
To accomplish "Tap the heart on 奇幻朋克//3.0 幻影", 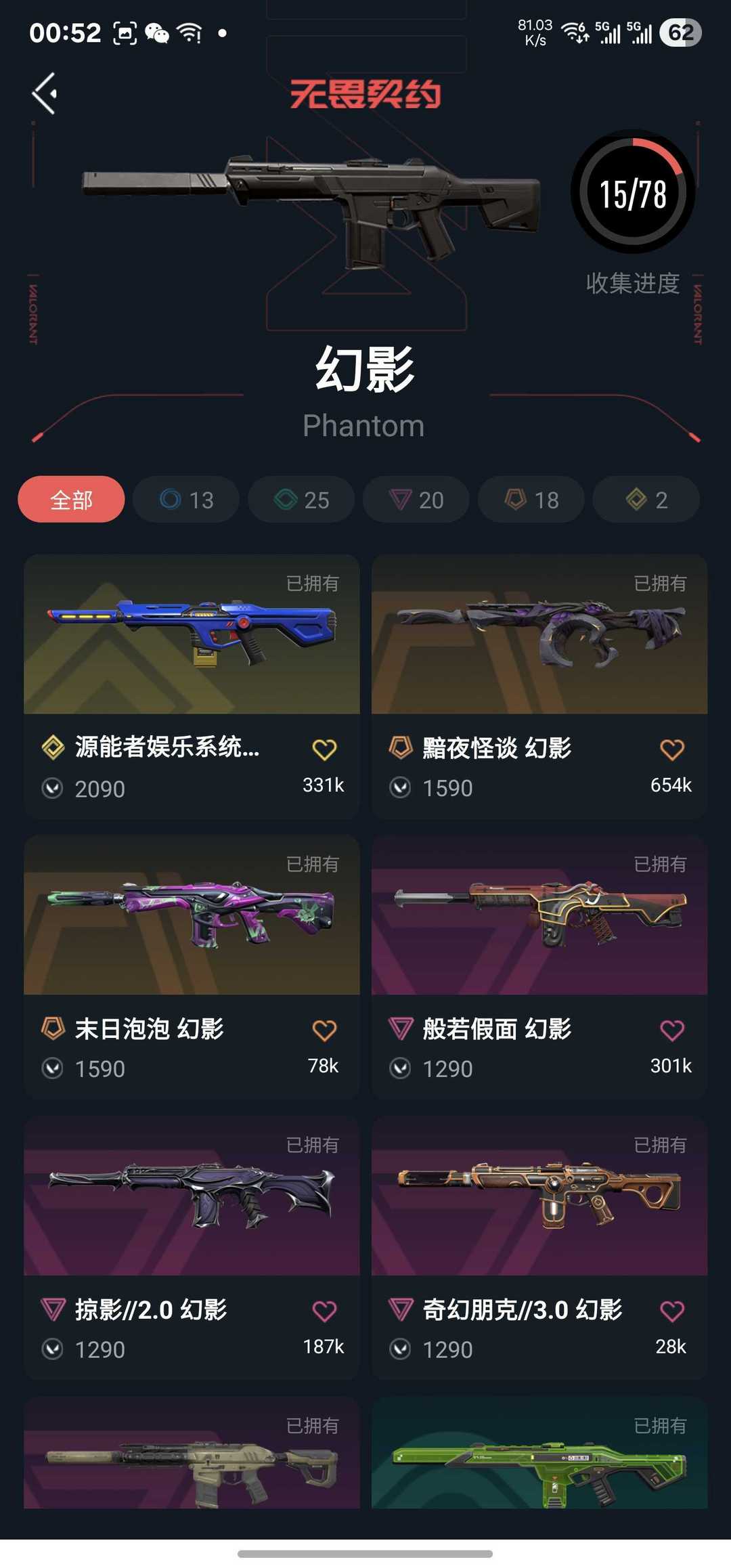I will pyautogui.click(x=672, y=1311).
